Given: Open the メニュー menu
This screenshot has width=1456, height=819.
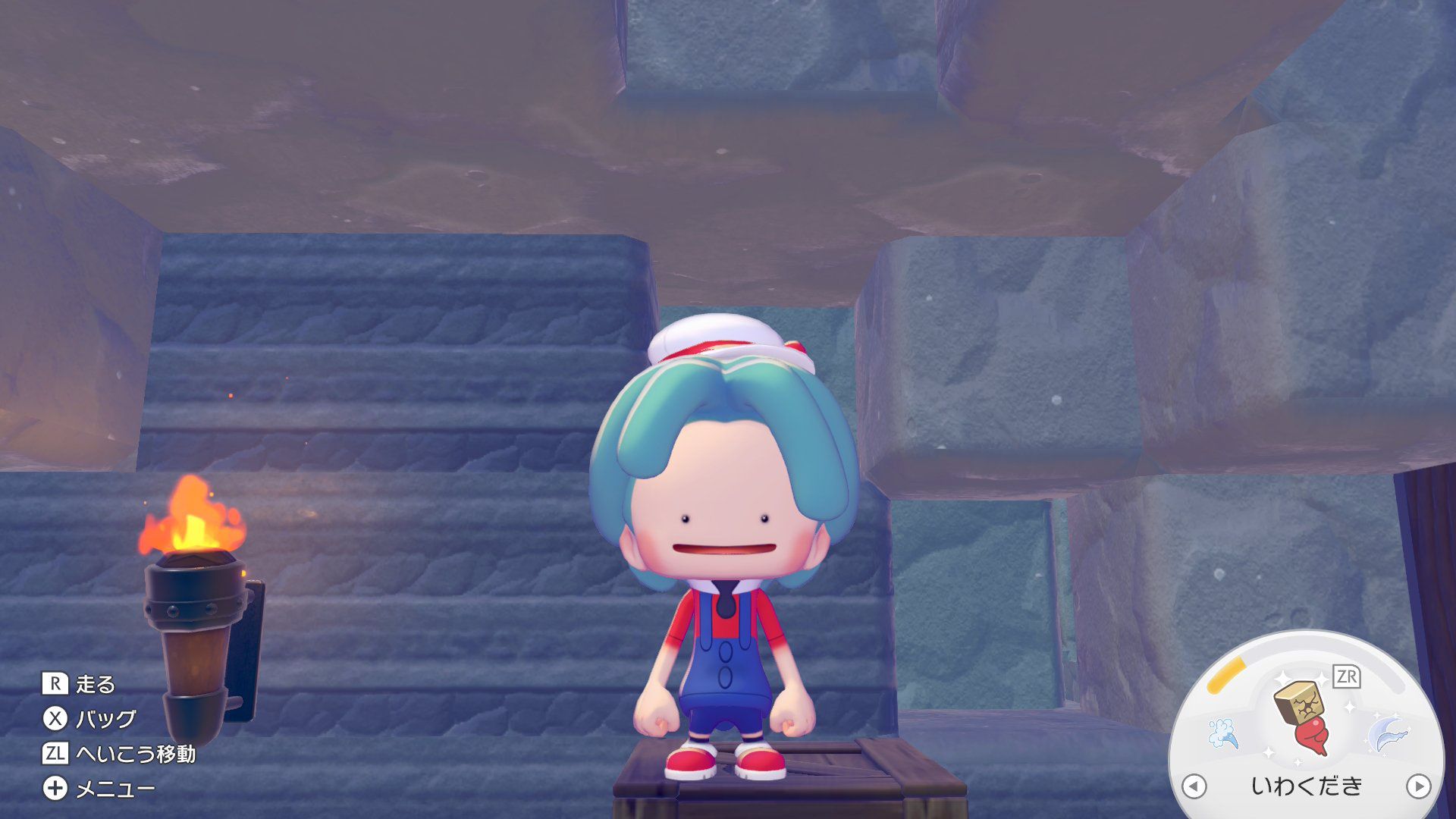Looking at the screenshot, I should click(x=99, y=789).
